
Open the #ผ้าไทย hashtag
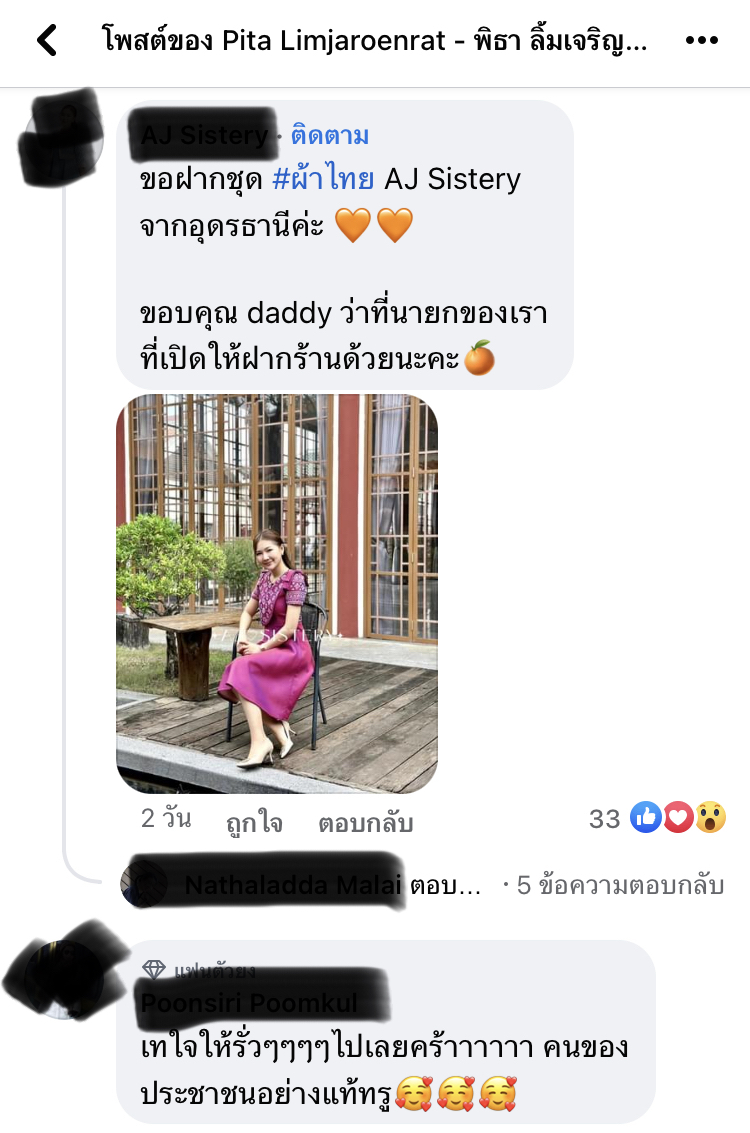(x=323, y=180)
